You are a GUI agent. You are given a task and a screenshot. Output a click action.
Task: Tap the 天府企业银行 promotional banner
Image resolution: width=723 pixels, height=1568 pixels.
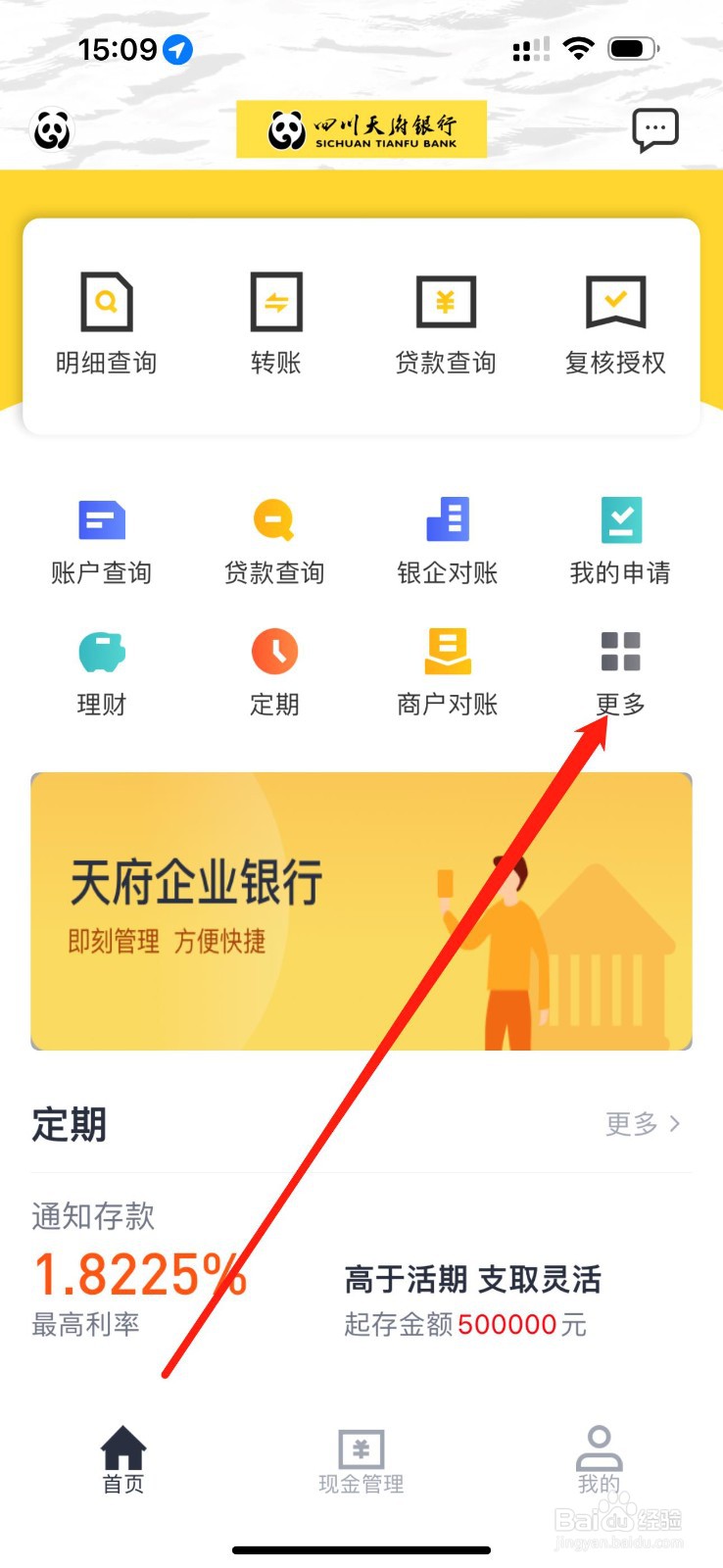pos(361,911)
